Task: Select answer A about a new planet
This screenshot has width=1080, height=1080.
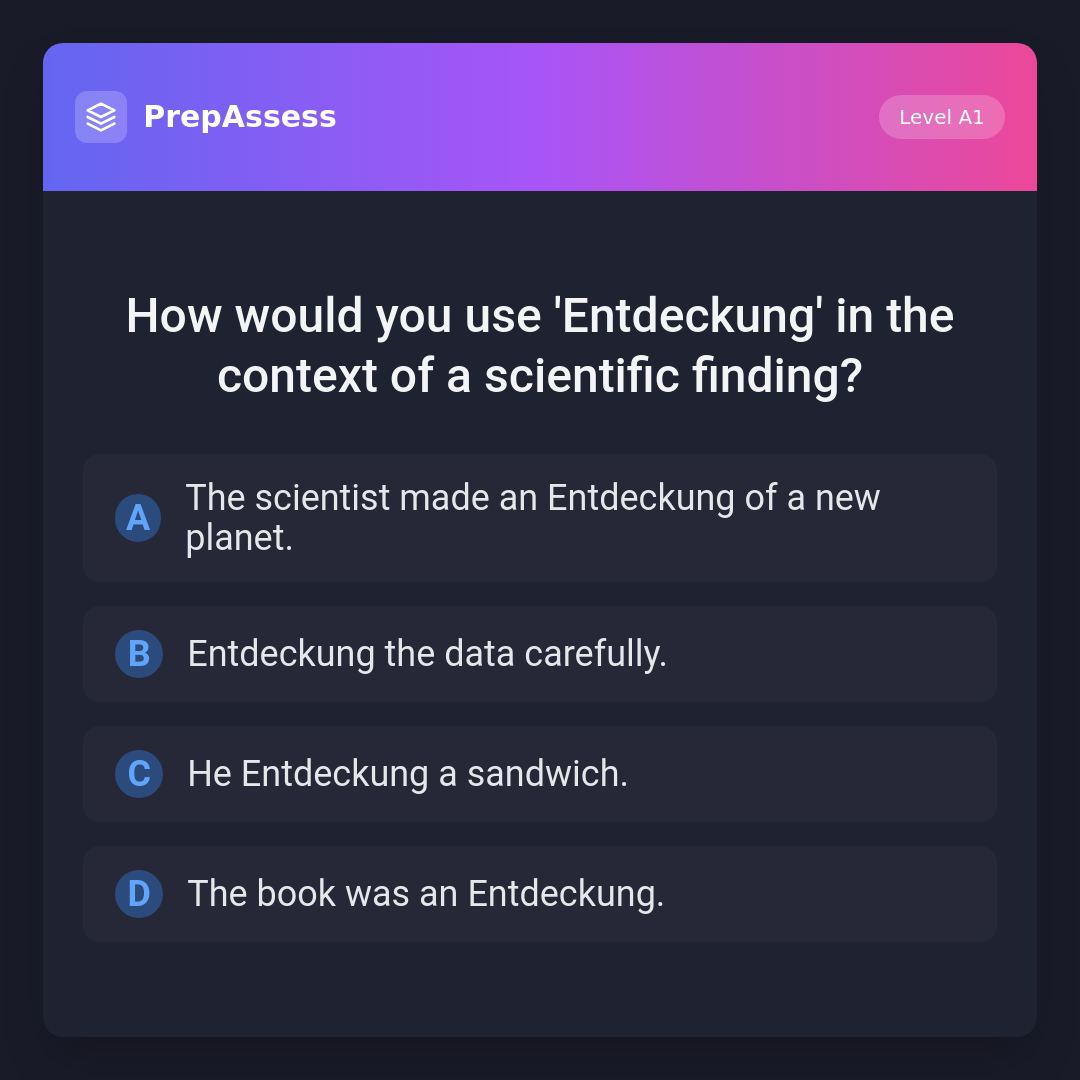Action: 540,518
